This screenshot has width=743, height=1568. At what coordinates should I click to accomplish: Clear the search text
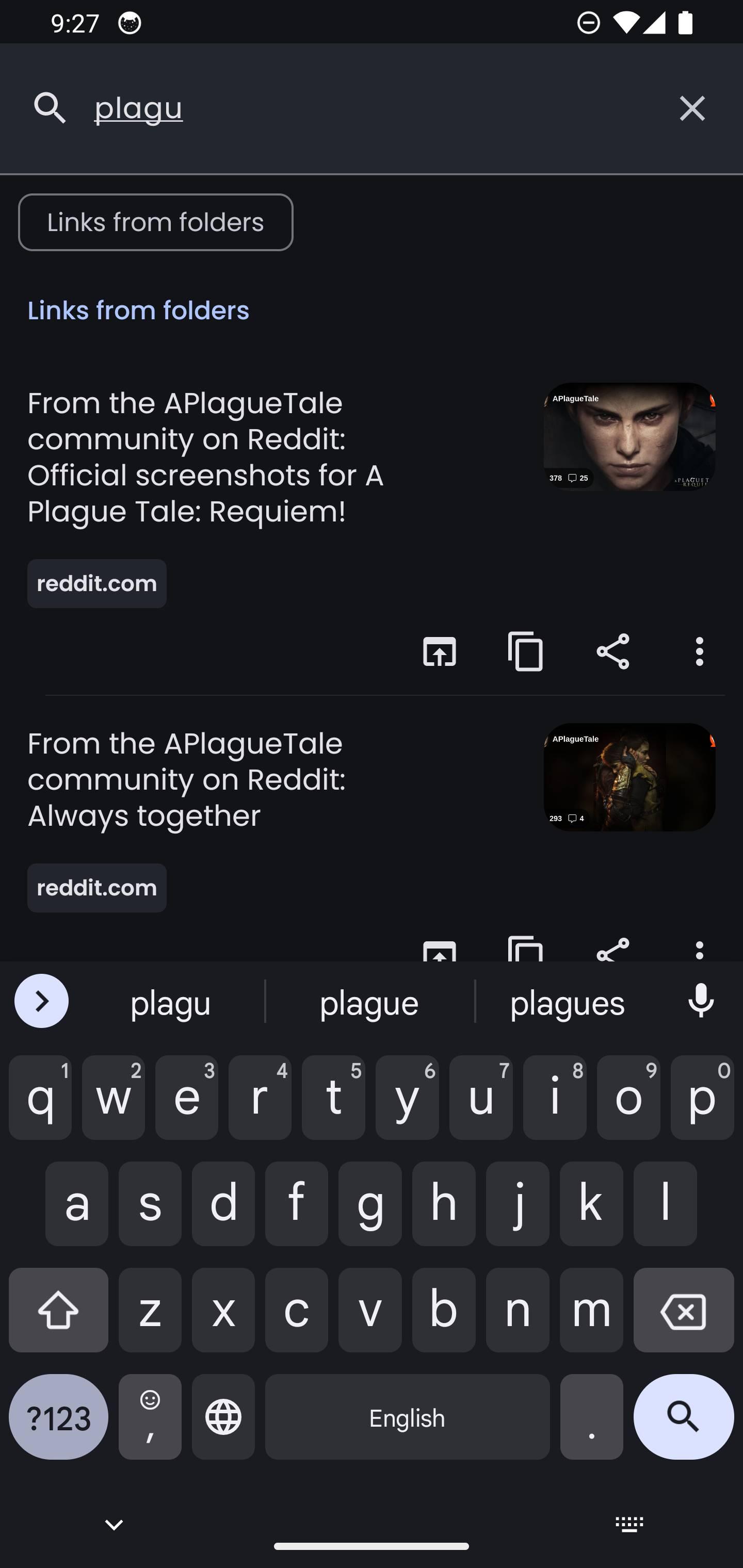pyautogui.click(x=692, y=108)
